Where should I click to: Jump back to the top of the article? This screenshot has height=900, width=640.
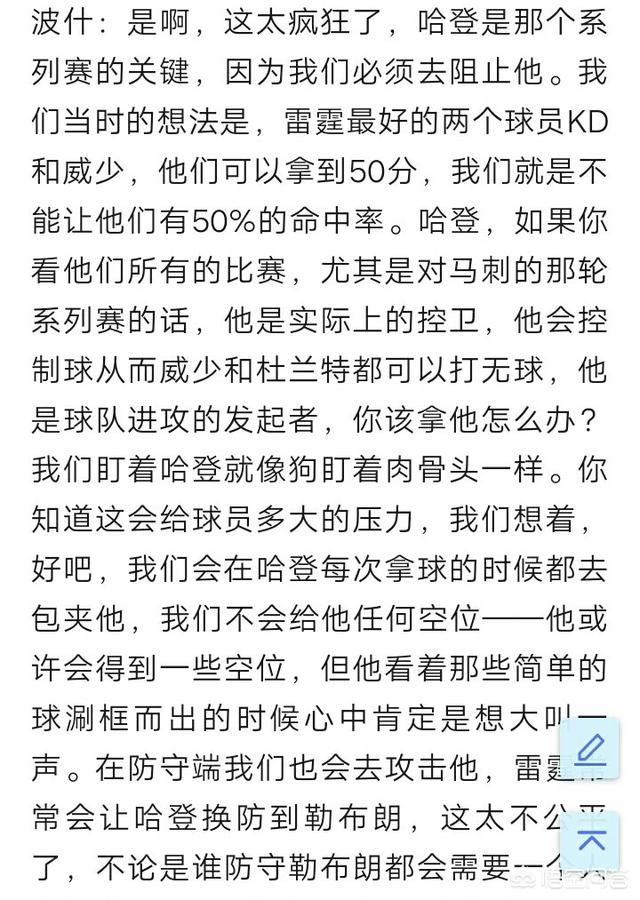[589, 841]
